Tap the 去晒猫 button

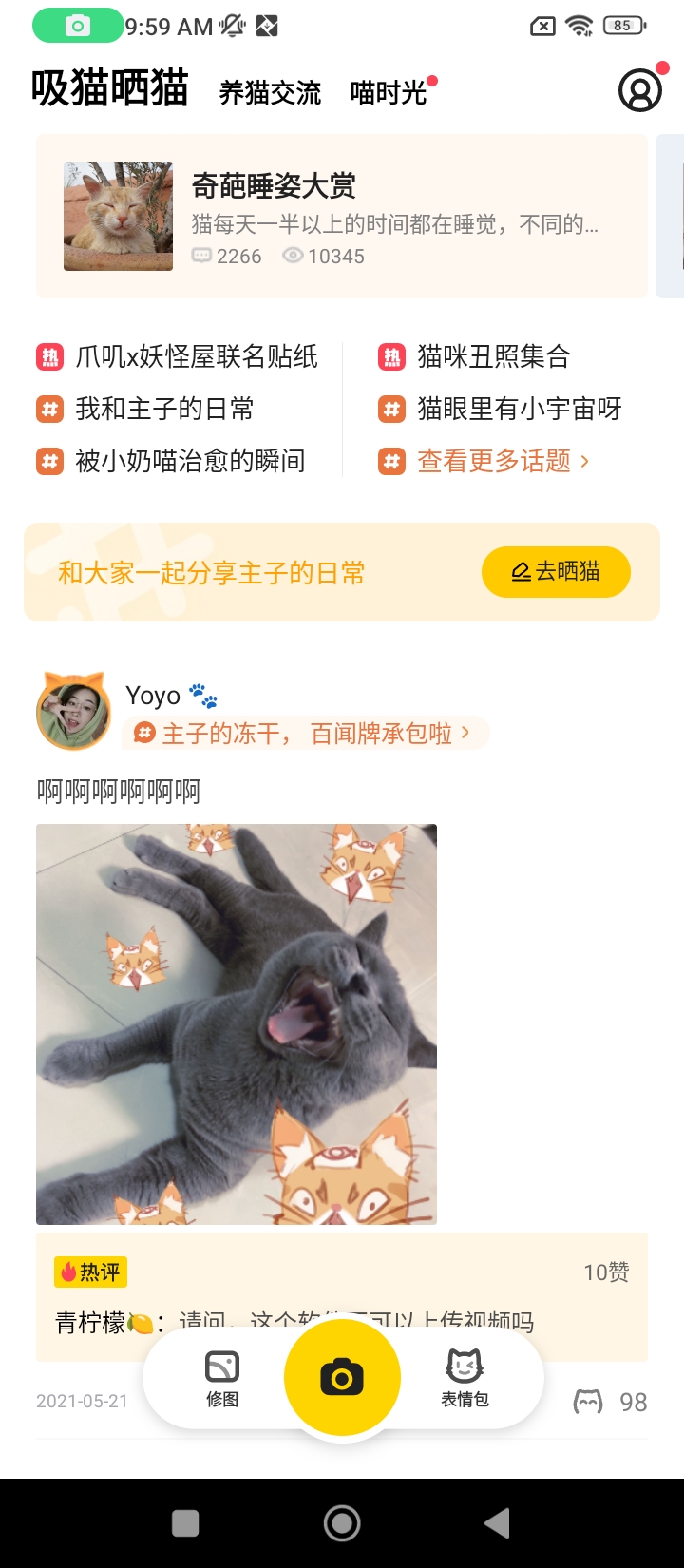(556, 572)
